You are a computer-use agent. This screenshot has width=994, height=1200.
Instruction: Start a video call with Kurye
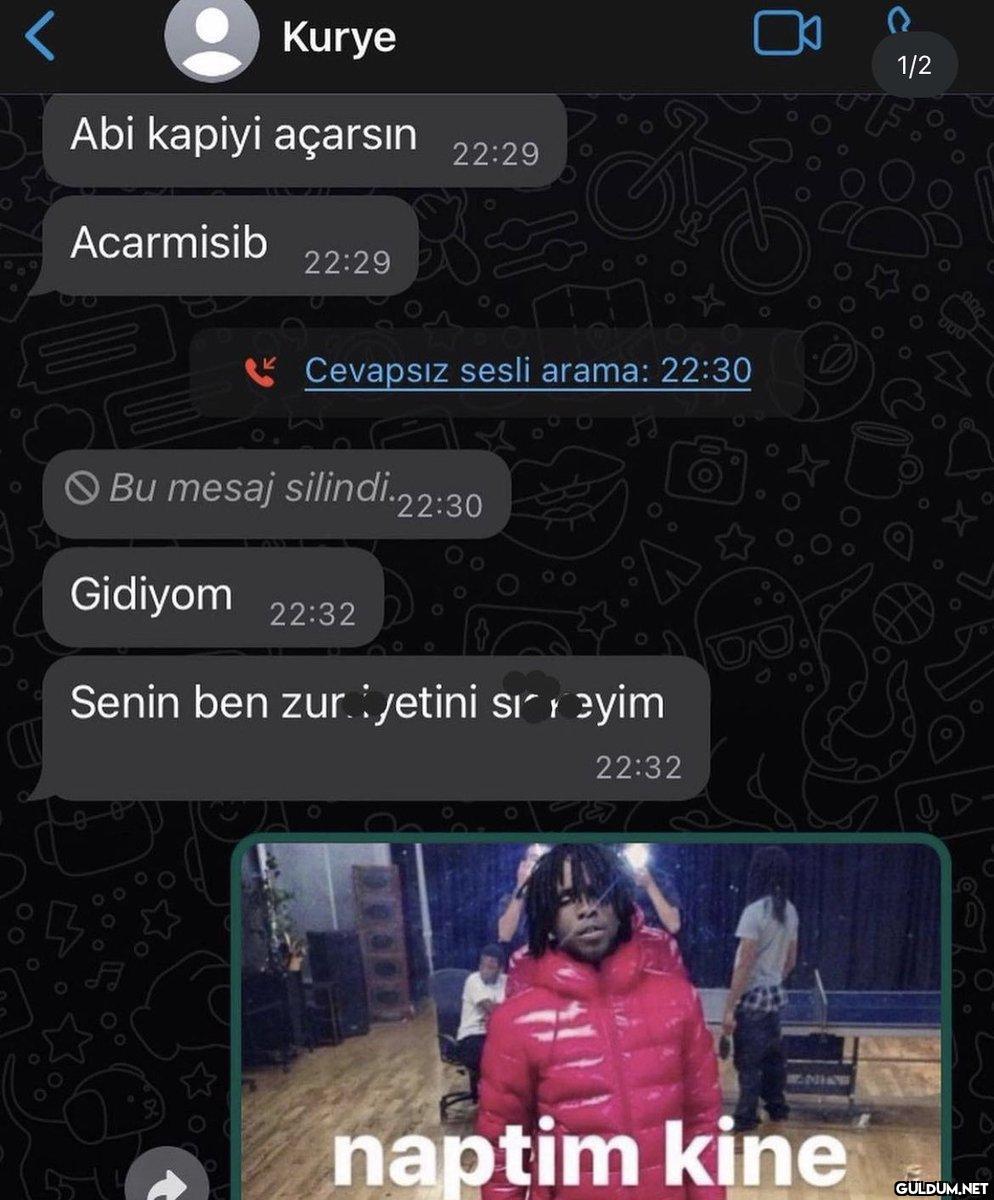[x=787, y=35]
